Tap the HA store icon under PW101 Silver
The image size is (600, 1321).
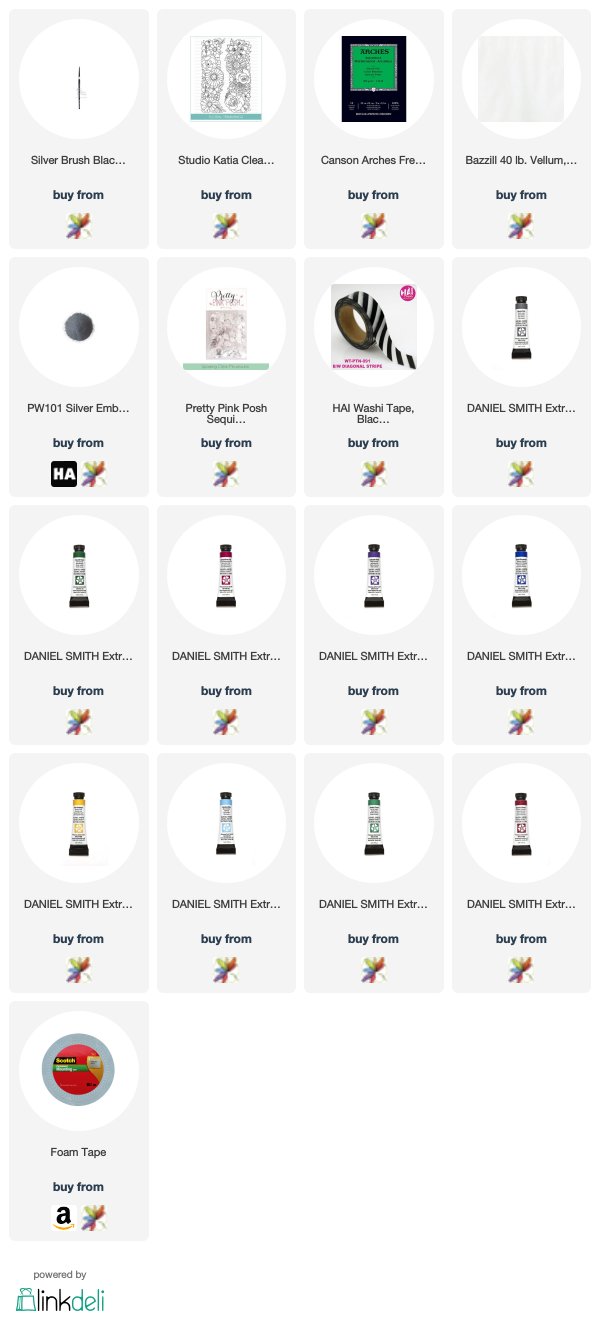(64, 474)
